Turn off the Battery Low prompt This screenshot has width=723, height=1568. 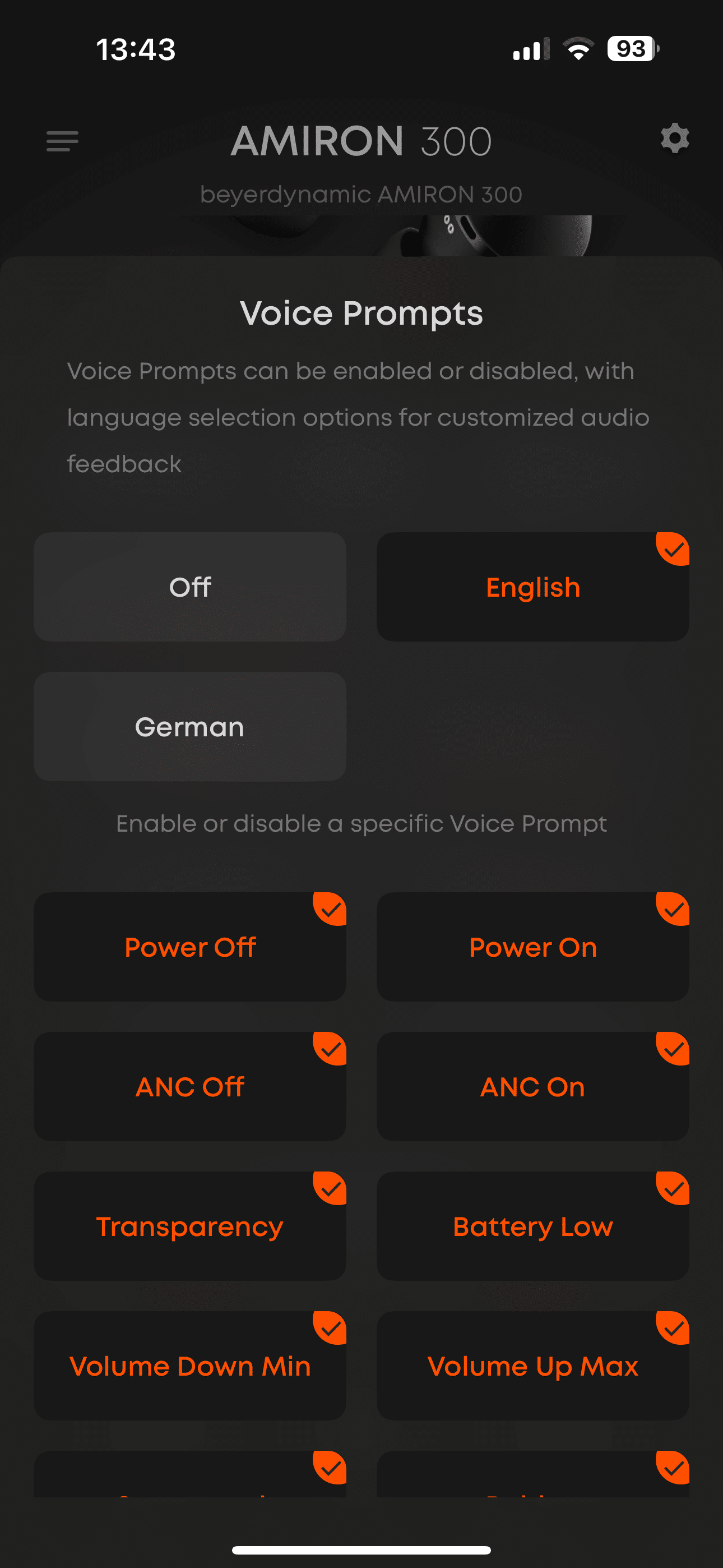[x=532, y=1226]
